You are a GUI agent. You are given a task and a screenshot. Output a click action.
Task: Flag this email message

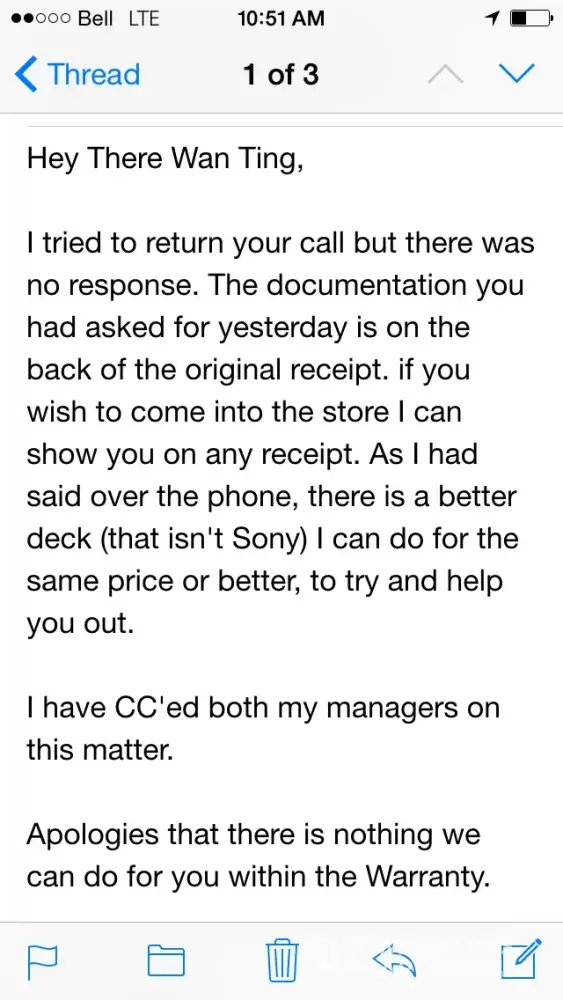pos(42,961)
